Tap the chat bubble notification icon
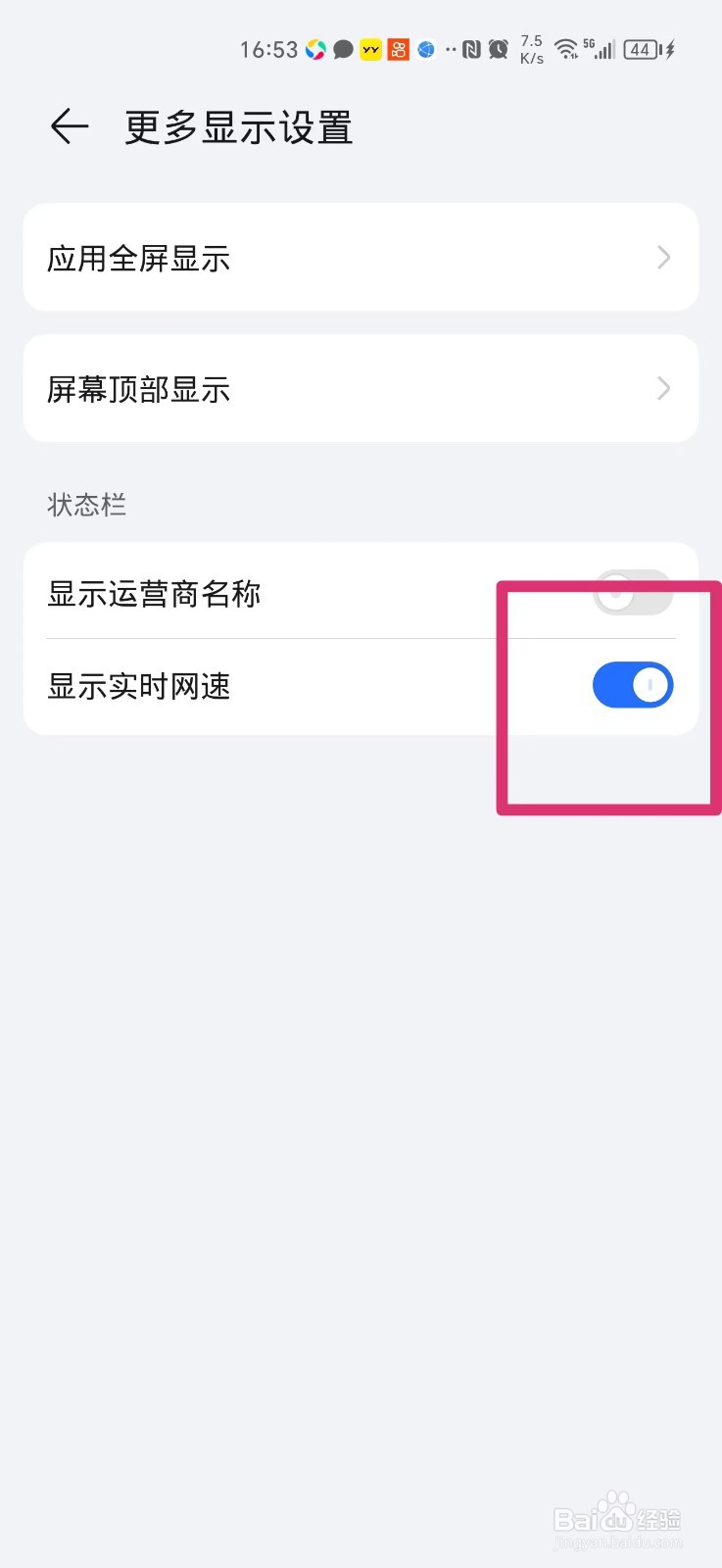The image size is (722, 1568). click(342, 49)
